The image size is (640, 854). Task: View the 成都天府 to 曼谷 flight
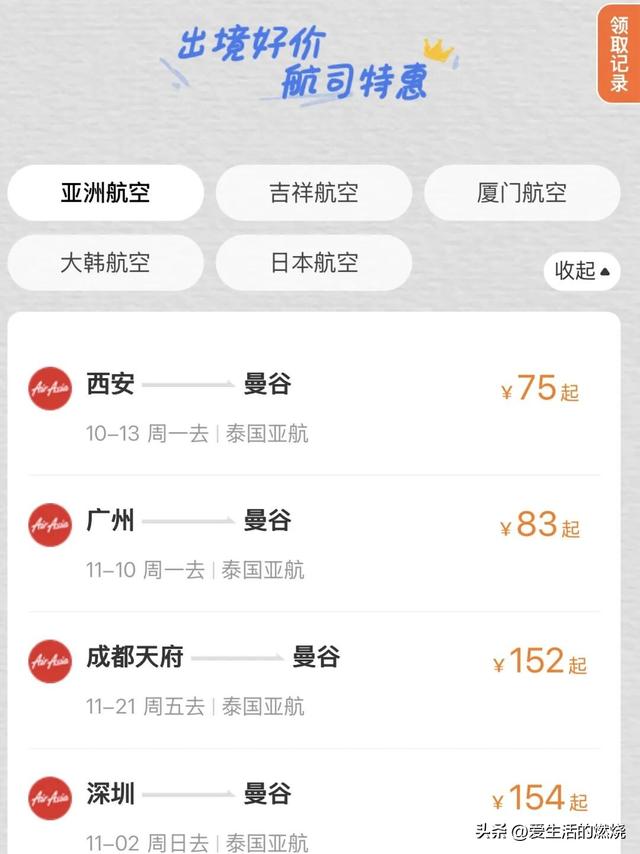[x=313, y=678]
